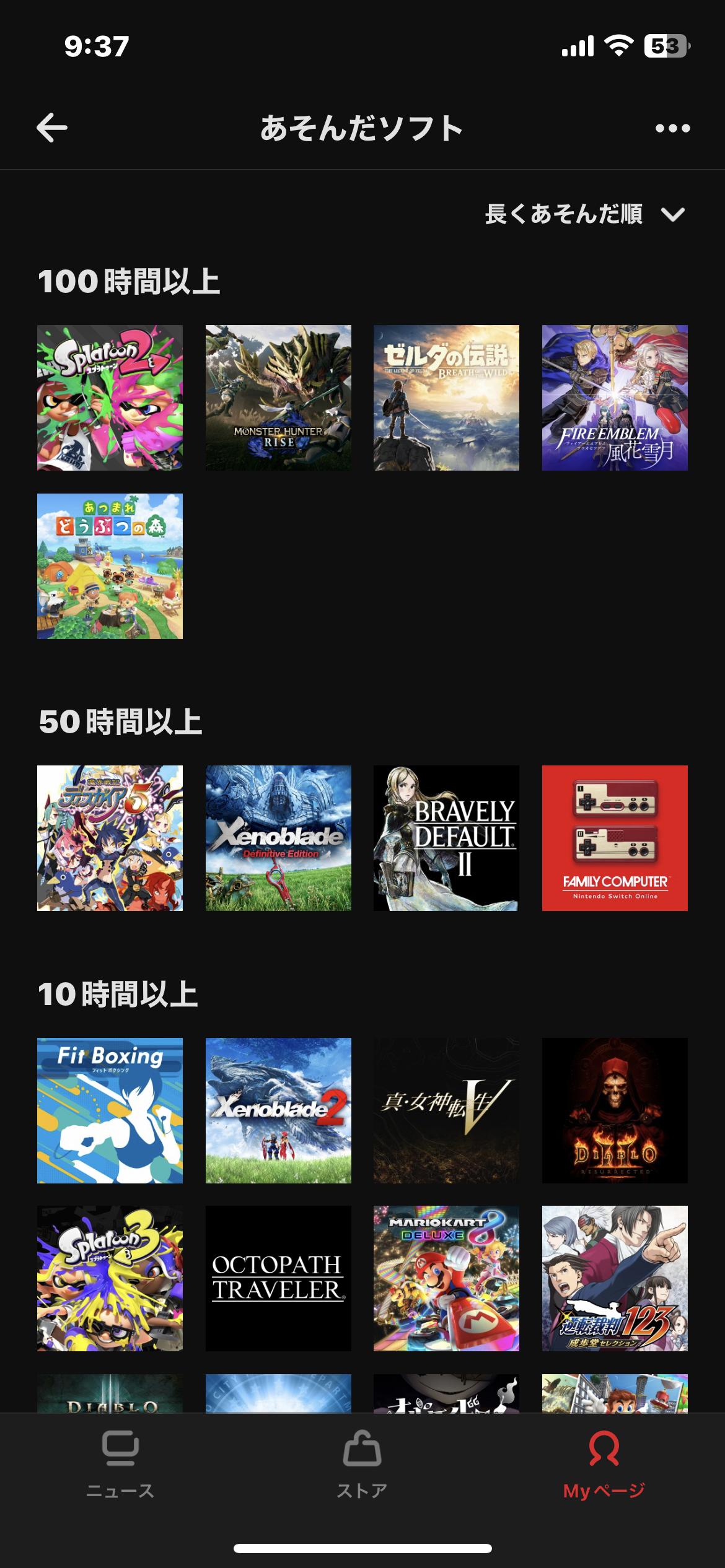This screenshot has height=1568, width=725.
Task: Open the Diablo II Resurrected tile
Action: (615, 1110)
